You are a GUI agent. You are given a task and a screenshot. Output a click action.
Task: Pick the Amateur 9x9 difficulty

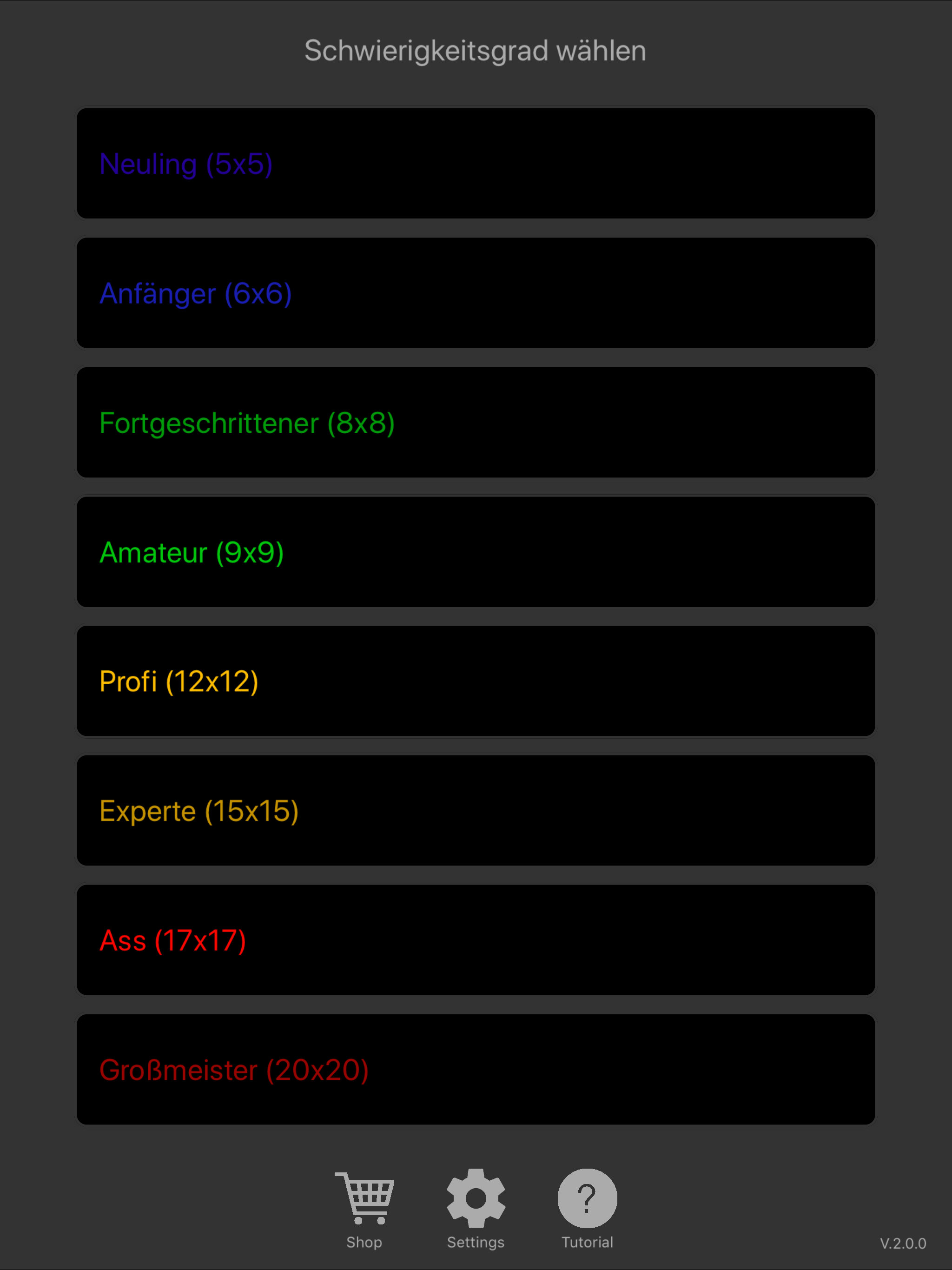476,552
